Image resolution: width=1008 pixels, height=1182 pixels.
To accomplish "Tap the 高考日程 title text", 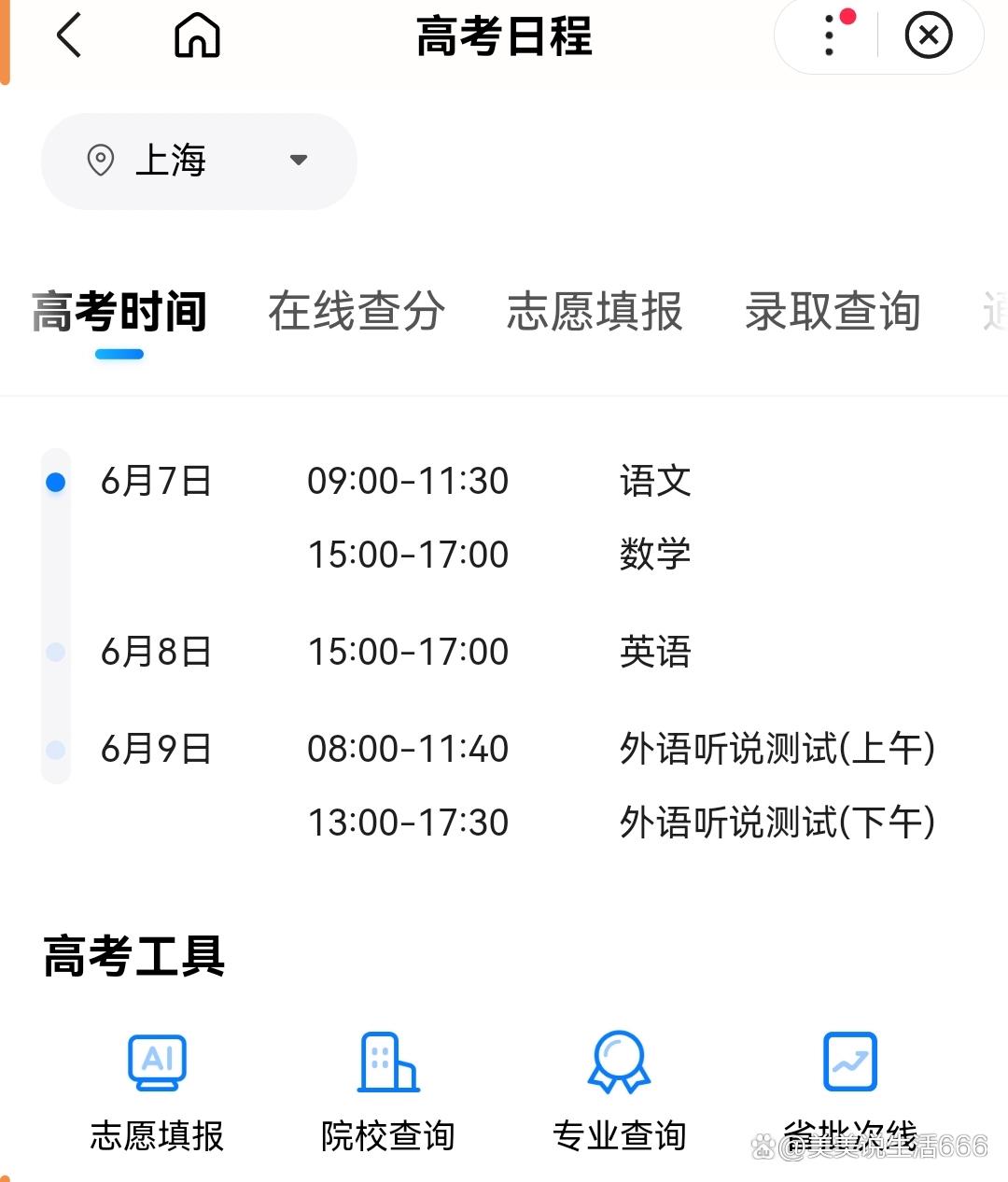I will [x=504, y=37].
